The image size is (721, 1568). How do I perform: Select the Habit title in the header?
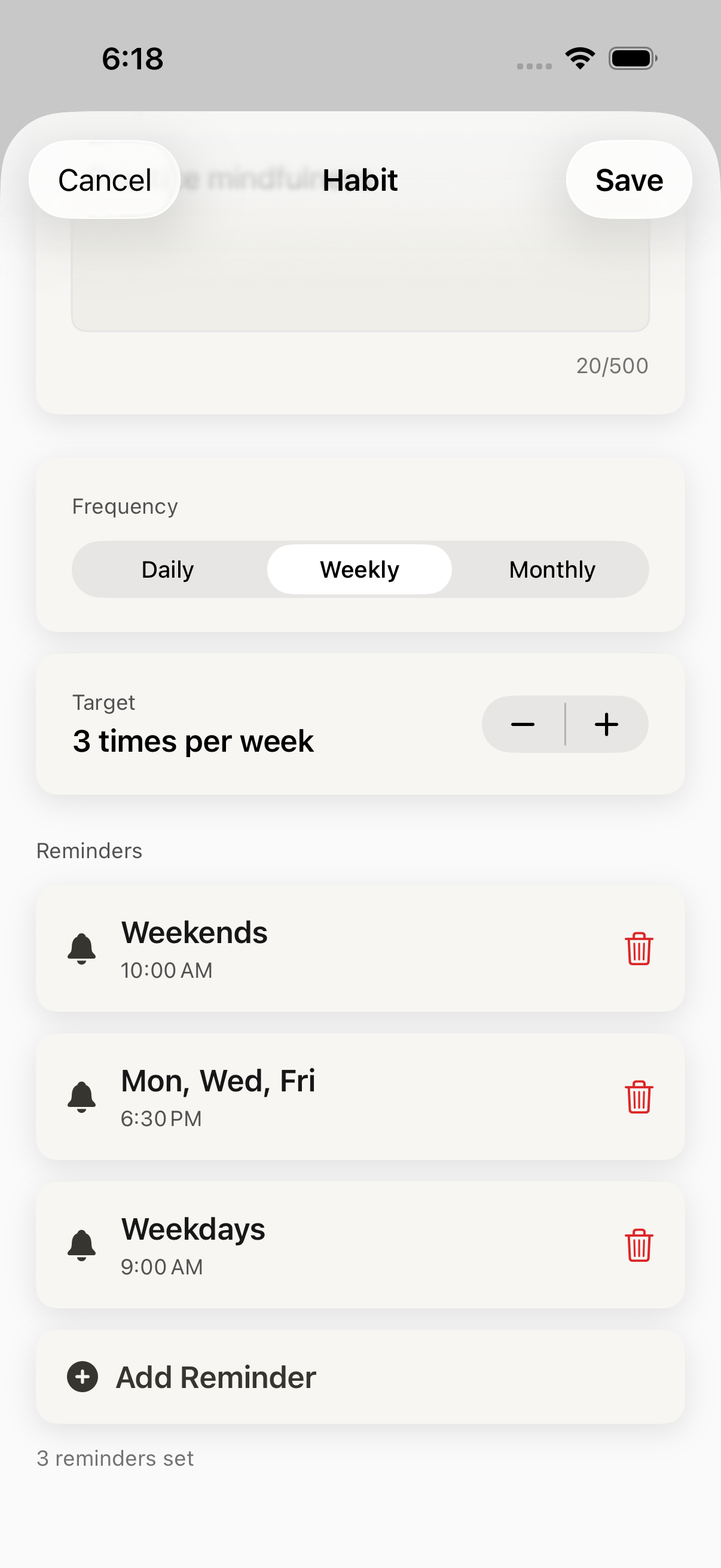(x=360, y=180)
